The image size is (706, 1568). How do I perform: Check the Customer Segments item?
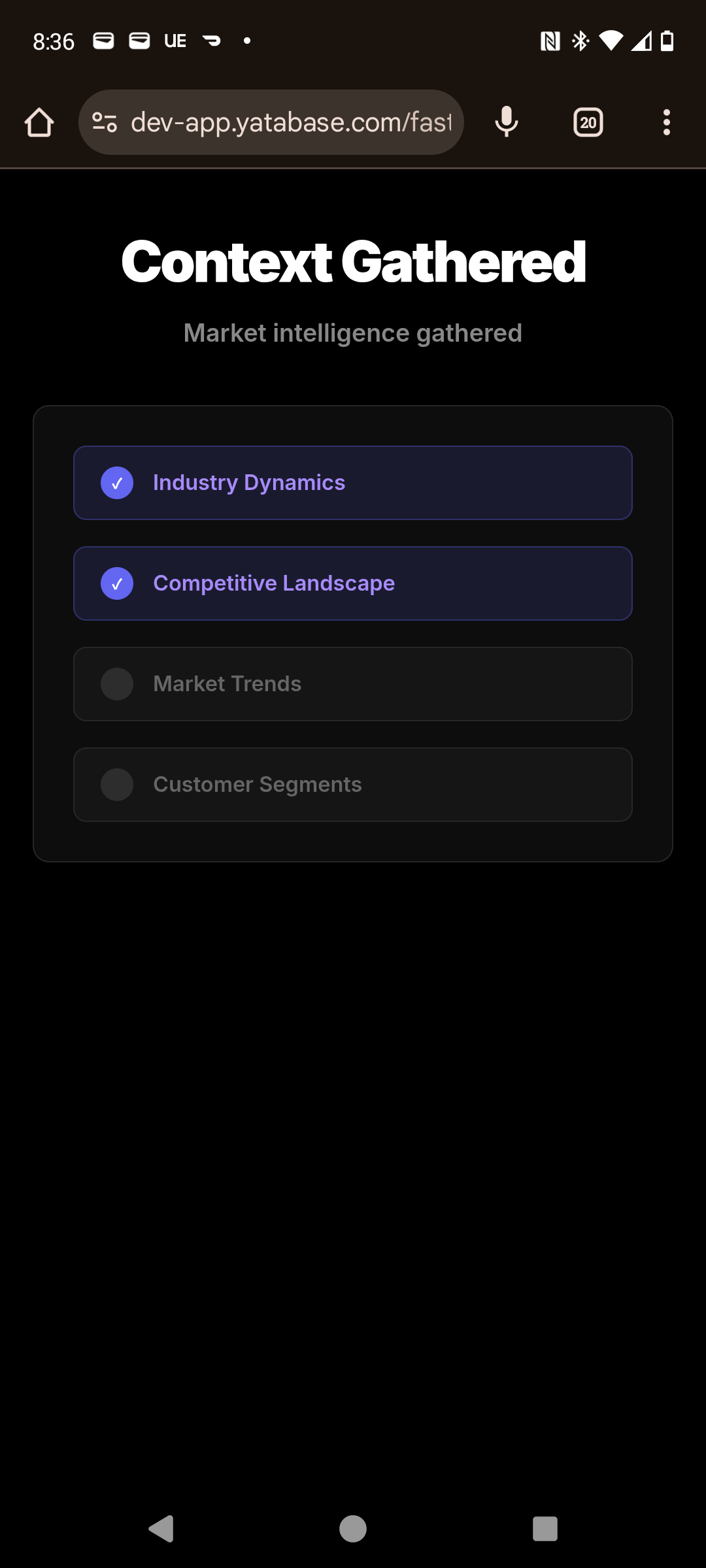tap(117, 785)
